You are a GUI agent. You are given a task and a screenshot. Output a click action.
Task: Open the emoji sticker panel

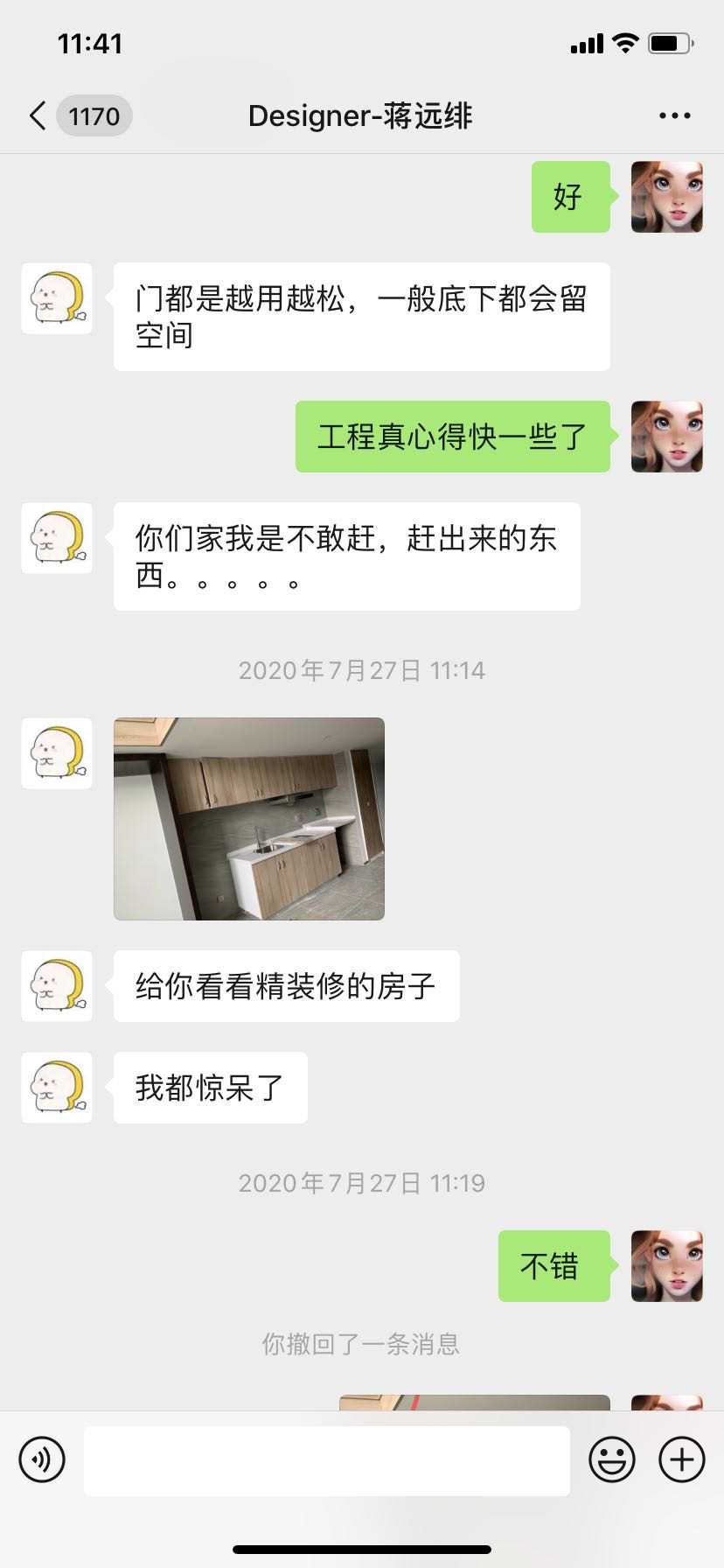[612, 1459]
